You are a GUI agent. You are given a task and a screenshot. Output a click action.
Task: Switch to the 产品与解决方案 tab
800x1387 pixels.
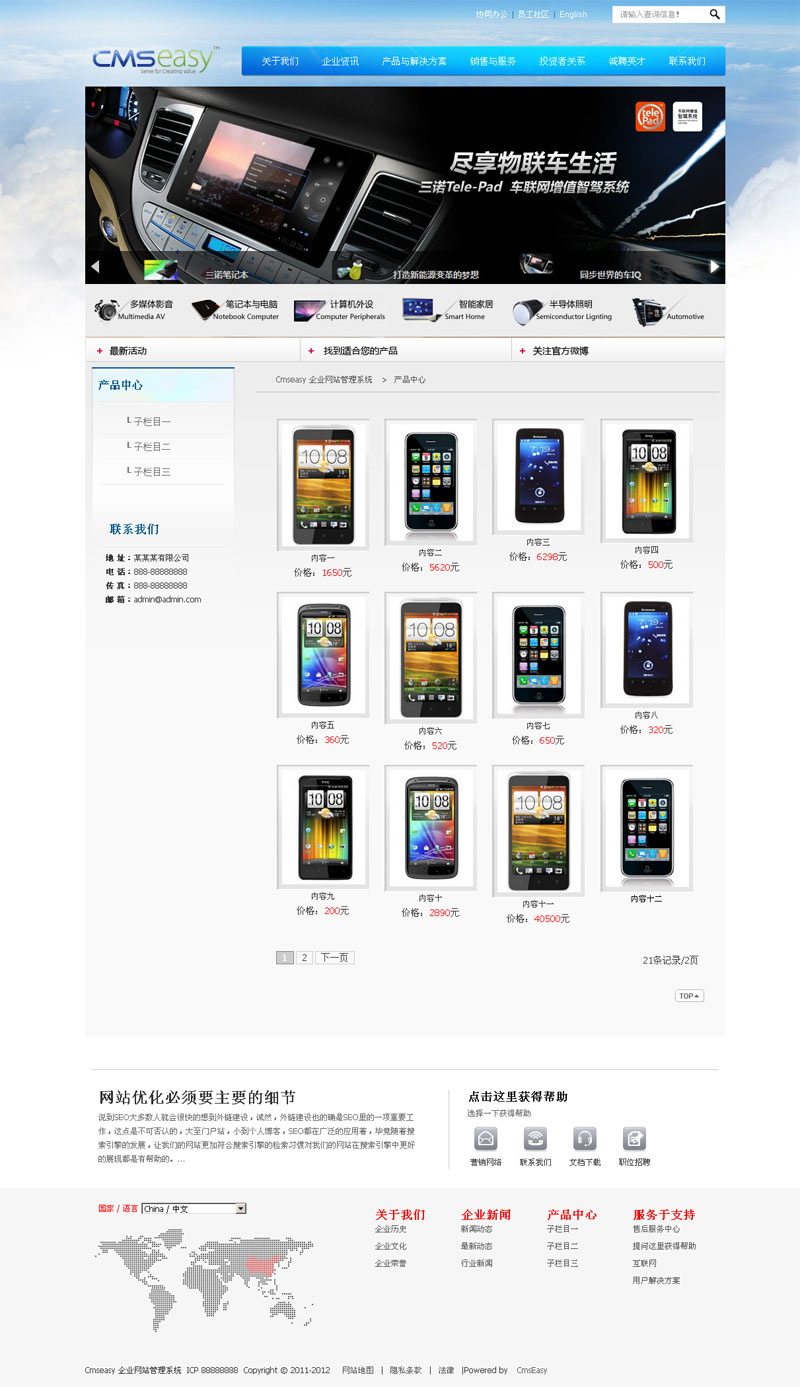coord(414,61)
